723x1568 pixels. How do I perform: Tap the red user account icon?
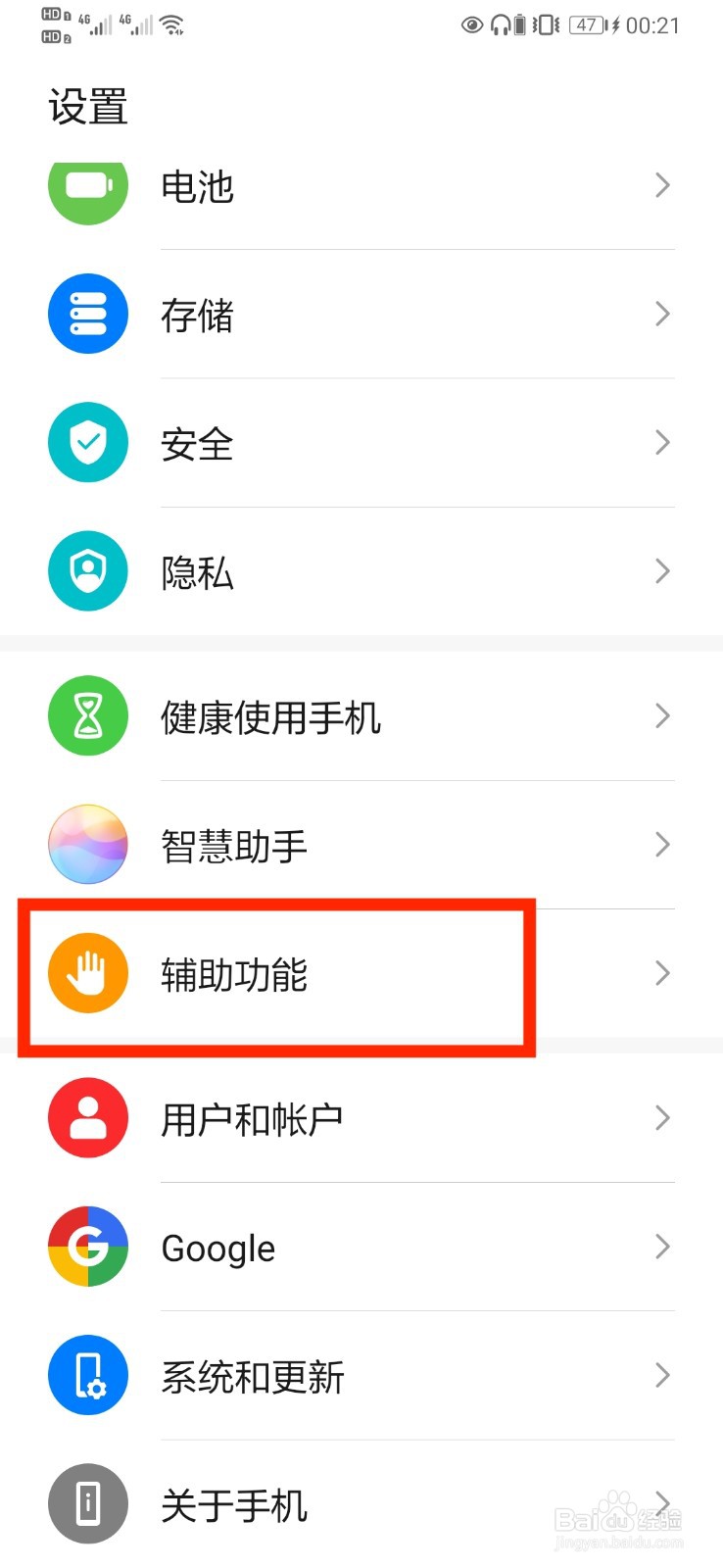coord(88,1117)
